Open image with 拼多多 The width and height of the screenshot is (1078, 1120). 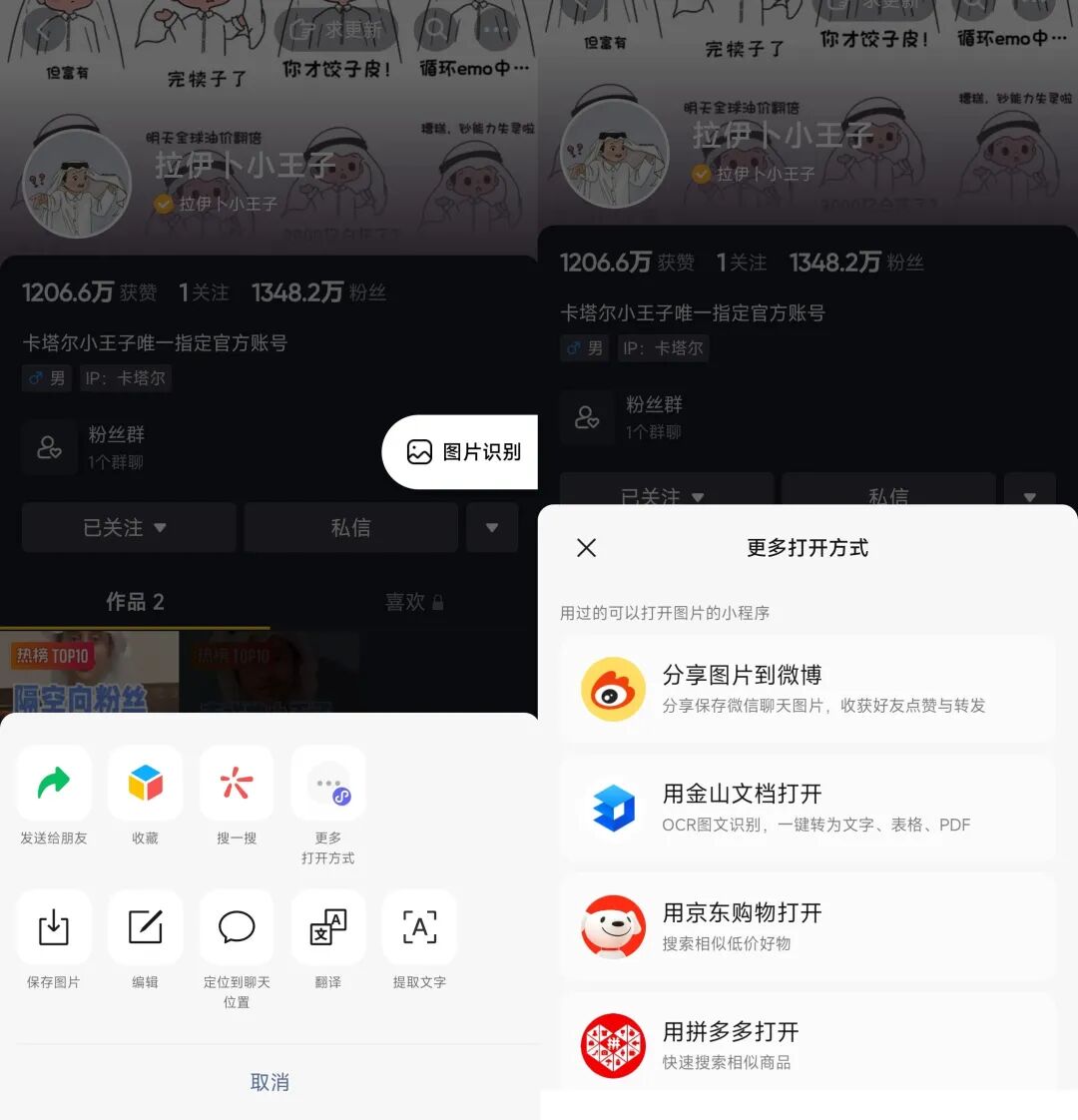[613, 1044]
